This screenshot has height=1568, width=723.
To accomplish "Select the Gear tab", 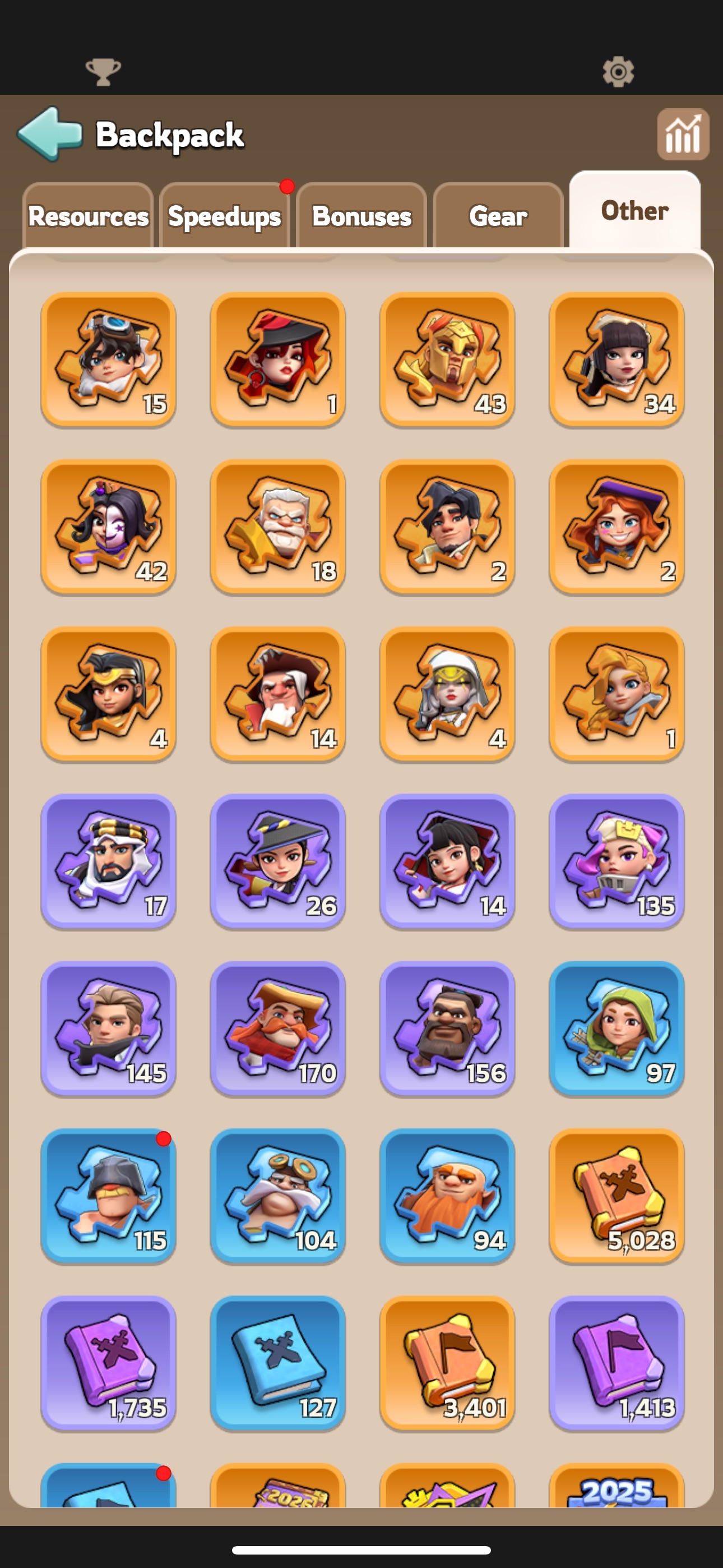I will pos(498,215).
